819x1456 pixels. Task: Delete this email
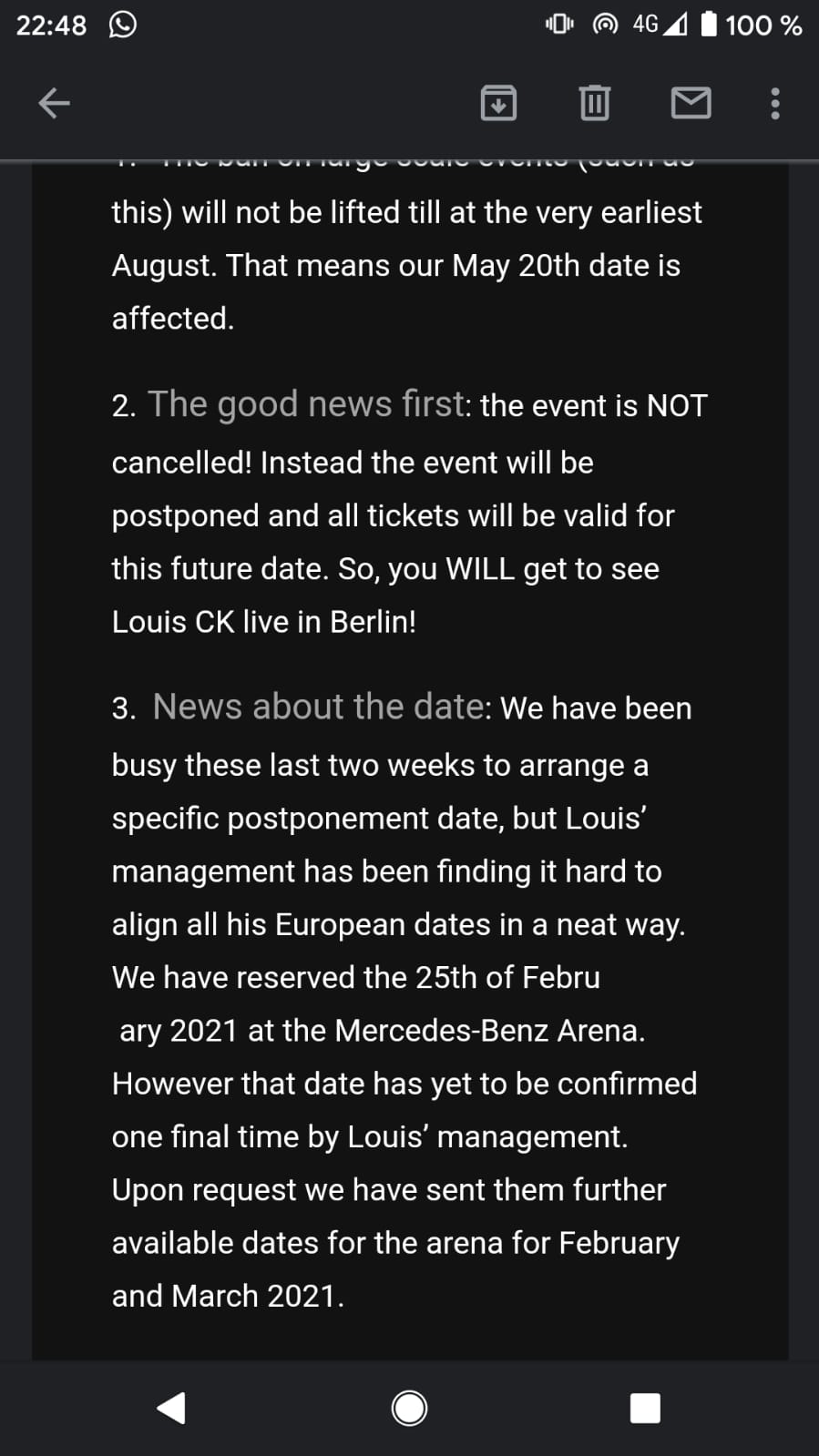[595, 103]
